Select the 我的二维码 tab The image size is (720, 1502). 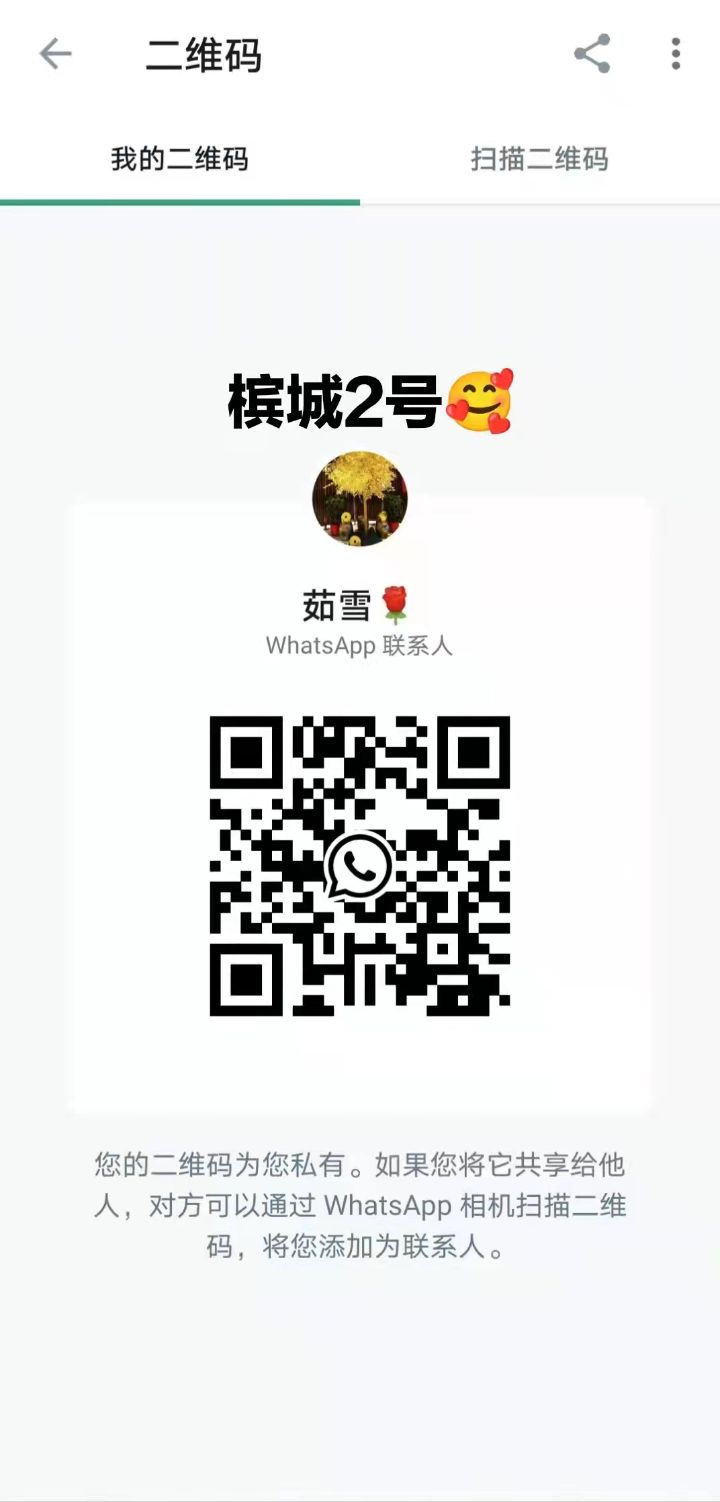coord(180,159)
